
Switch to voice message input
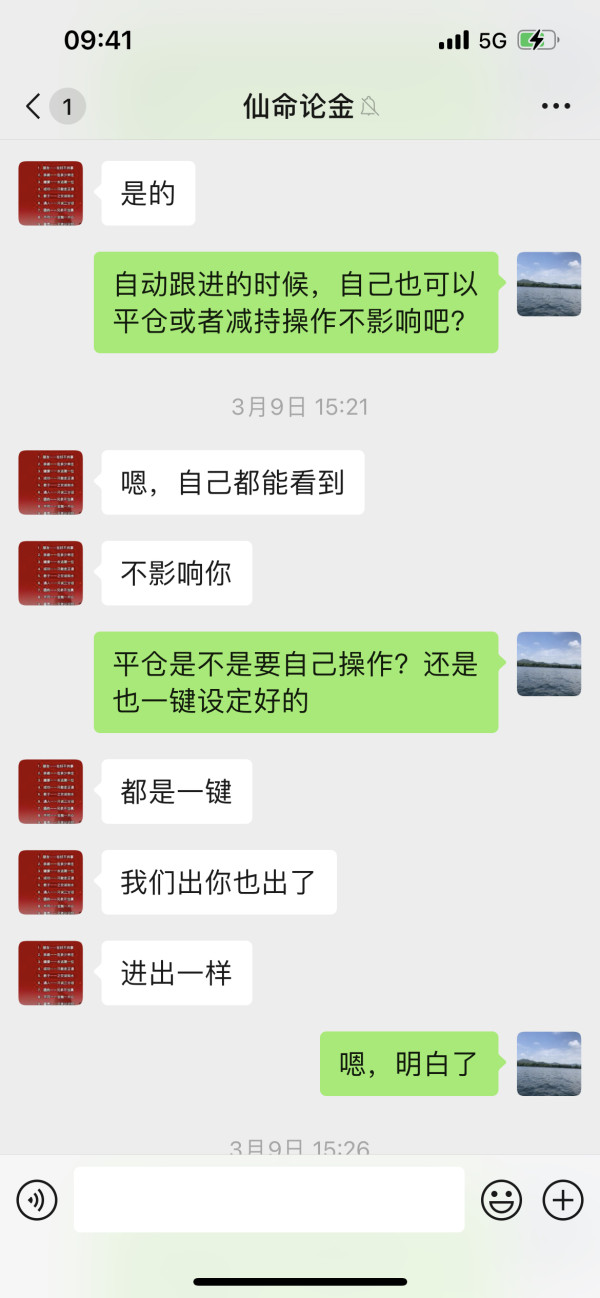[x=37, y=1199]
